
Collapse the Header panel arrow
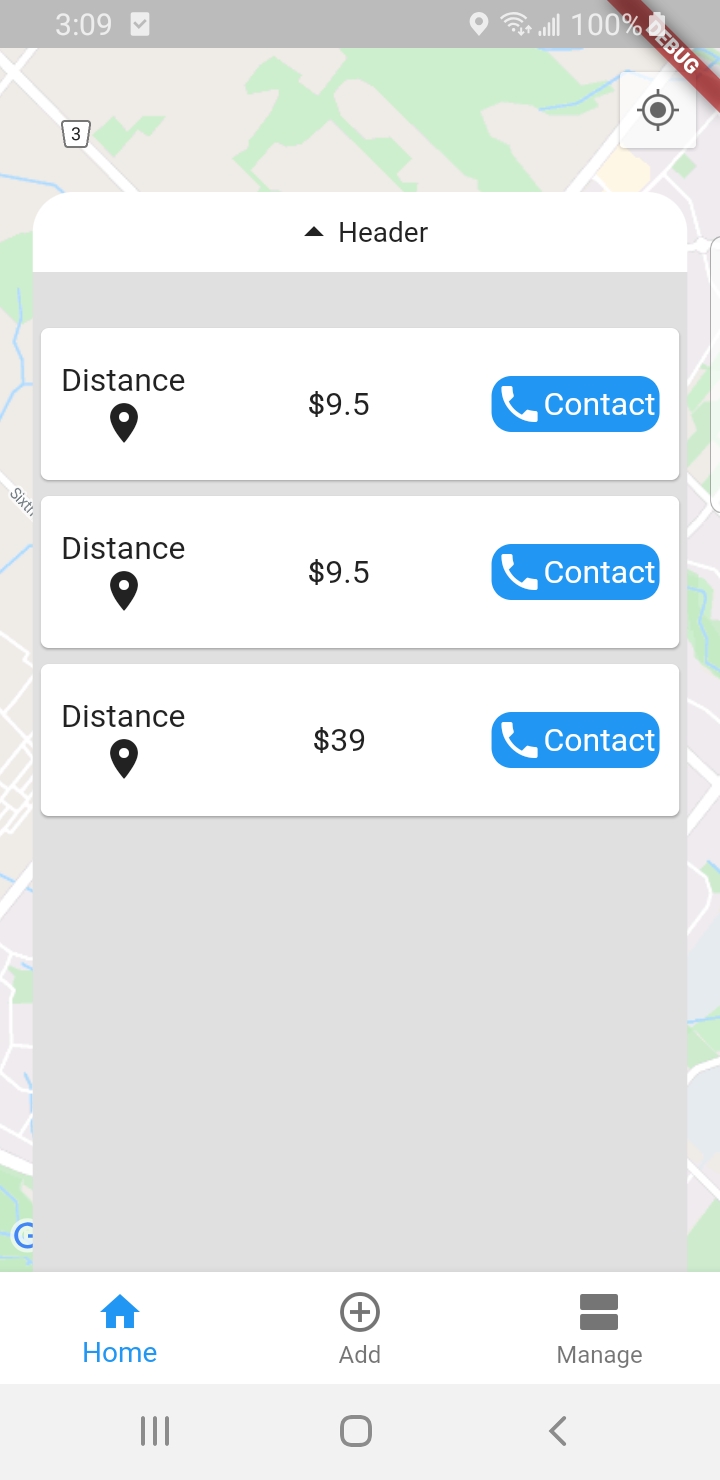coord(314,232)
